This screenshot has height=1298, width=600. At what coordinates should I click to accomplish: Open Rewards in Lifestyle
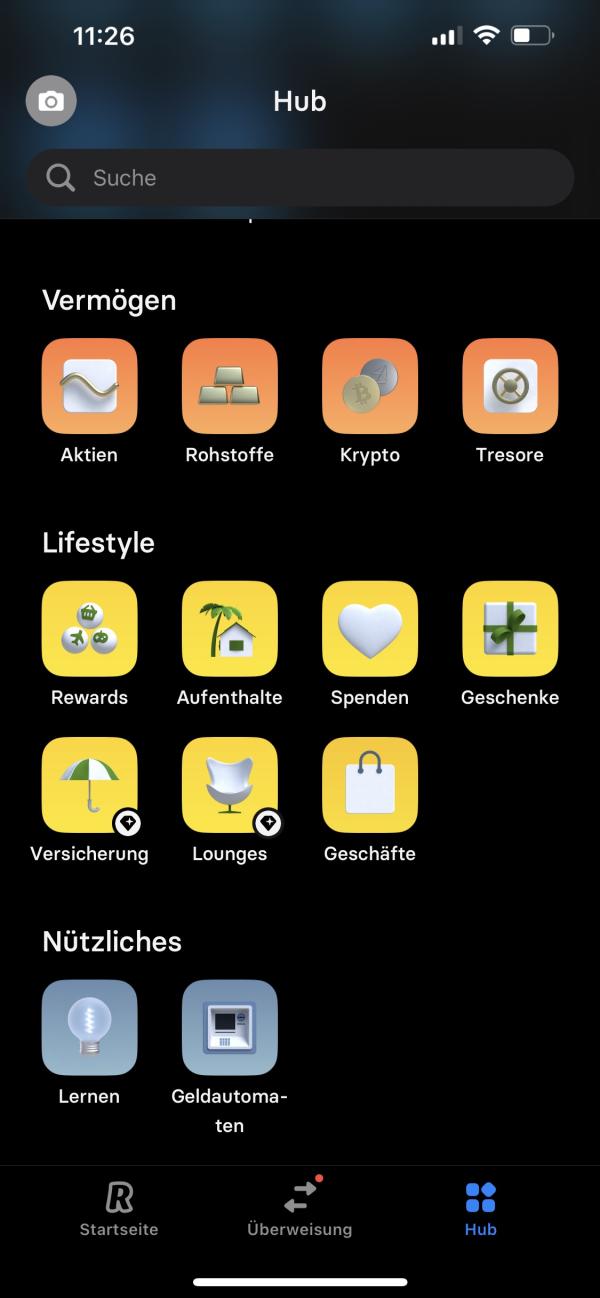(90, 628)
